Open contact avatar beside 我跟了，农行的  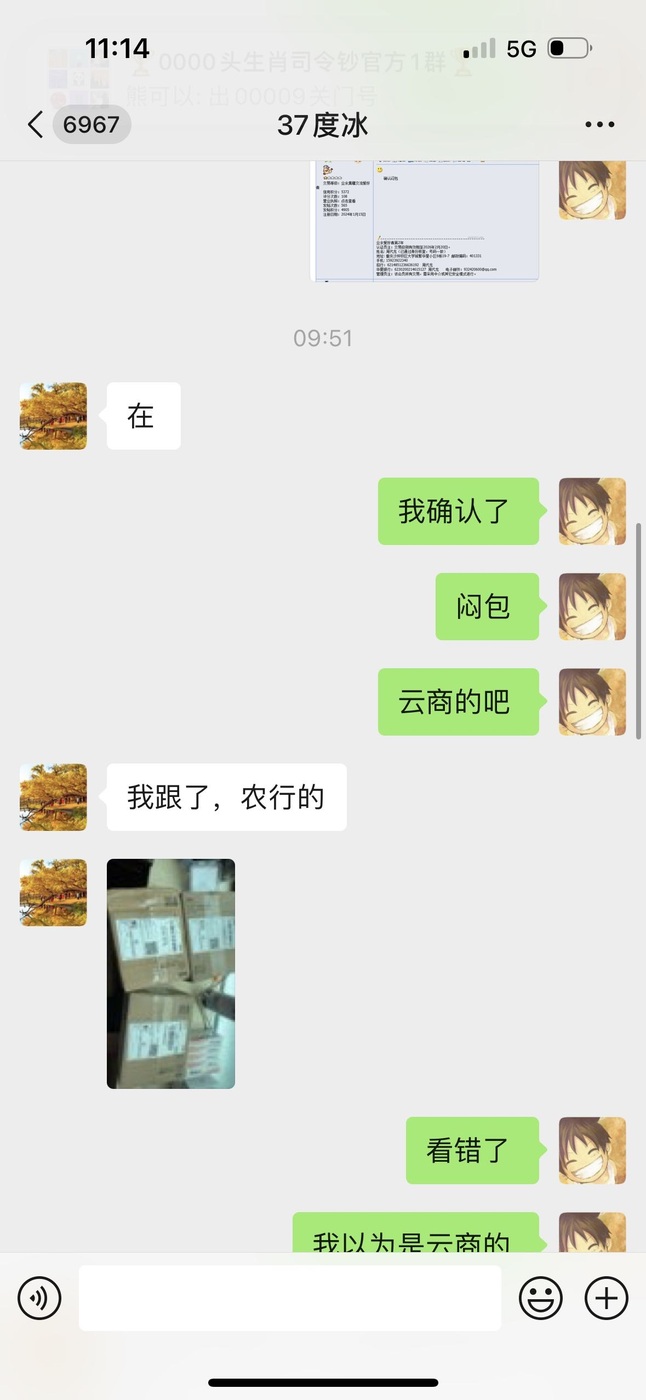coord(53,797)
